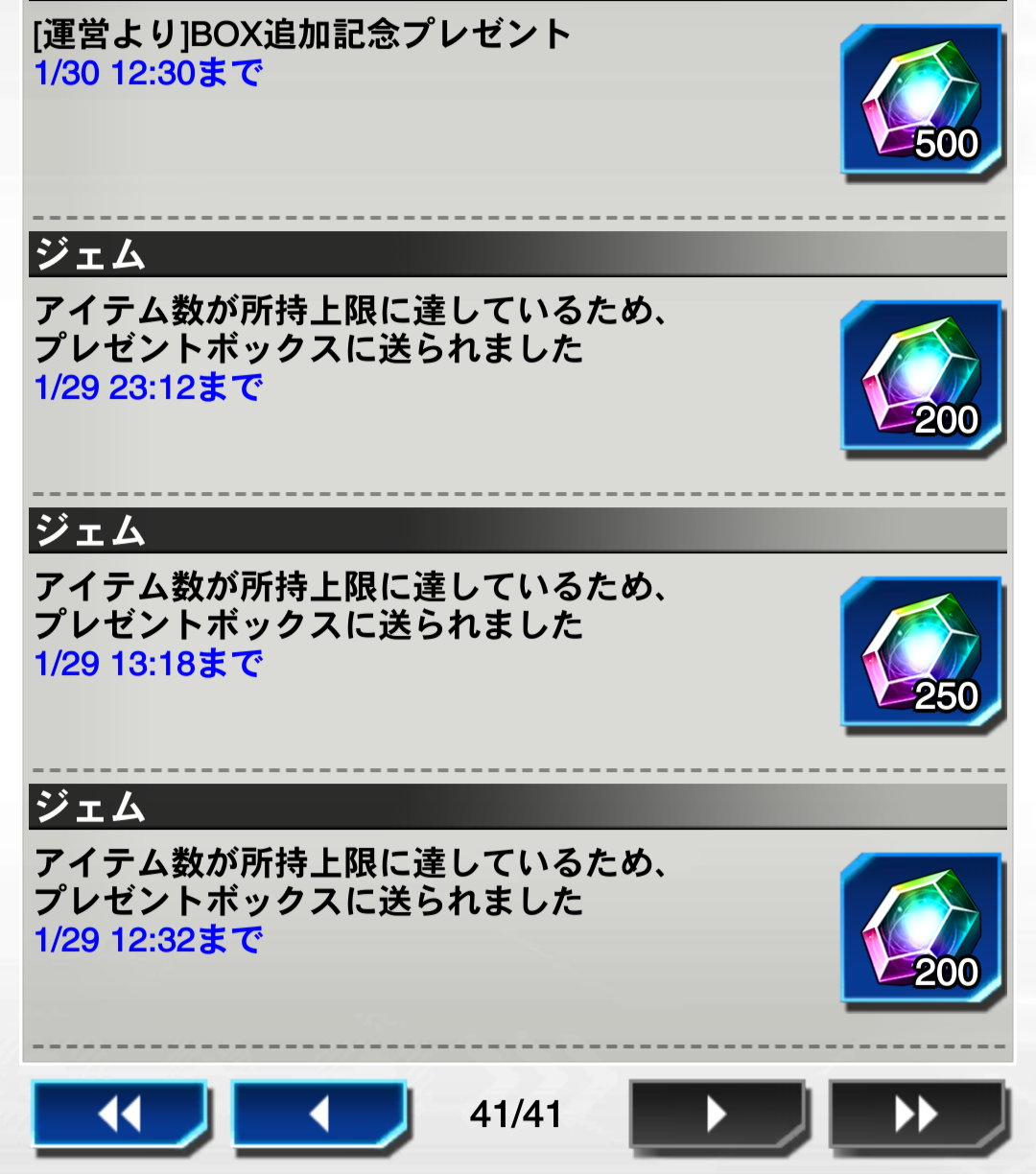This screenshot has width=1036, height=1174.
Task: Go to the next page
Action: click(x=717, y=1115)
